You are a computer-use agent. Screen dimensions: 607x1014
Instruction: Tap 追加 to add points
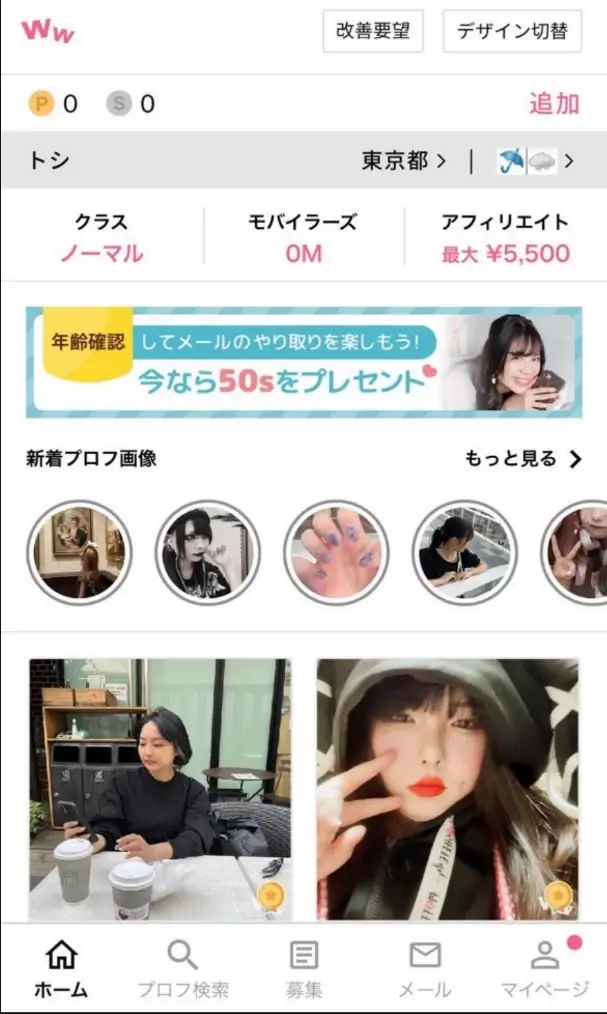point(554,103)
